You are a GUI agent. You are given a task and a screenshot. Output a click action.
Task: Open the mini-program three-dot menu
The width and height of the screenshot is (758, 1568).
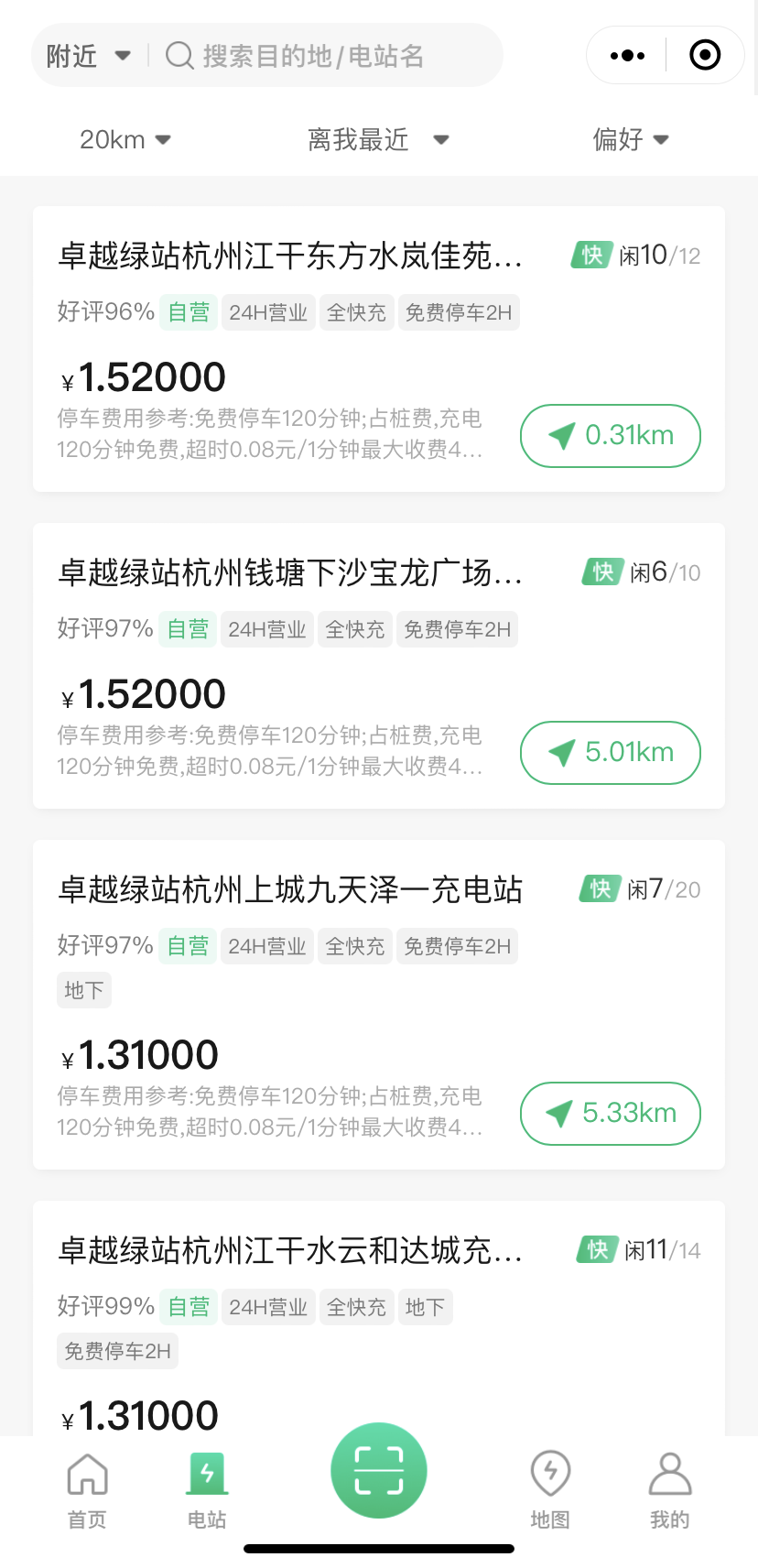click(627, 56)
